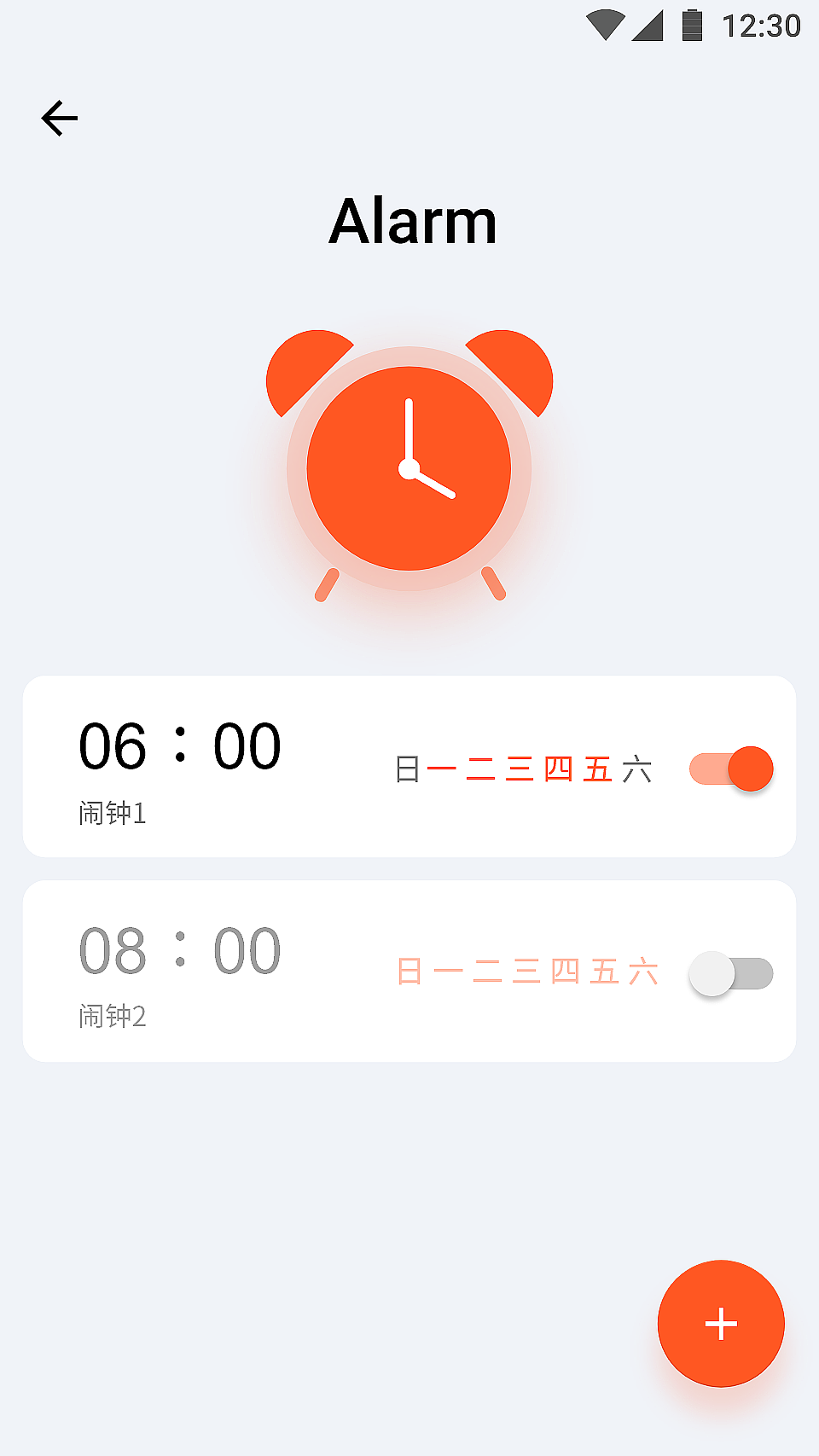This screenshot has height=1456, width=819.
Task: Click the back arrow icon
Action: 58,118
